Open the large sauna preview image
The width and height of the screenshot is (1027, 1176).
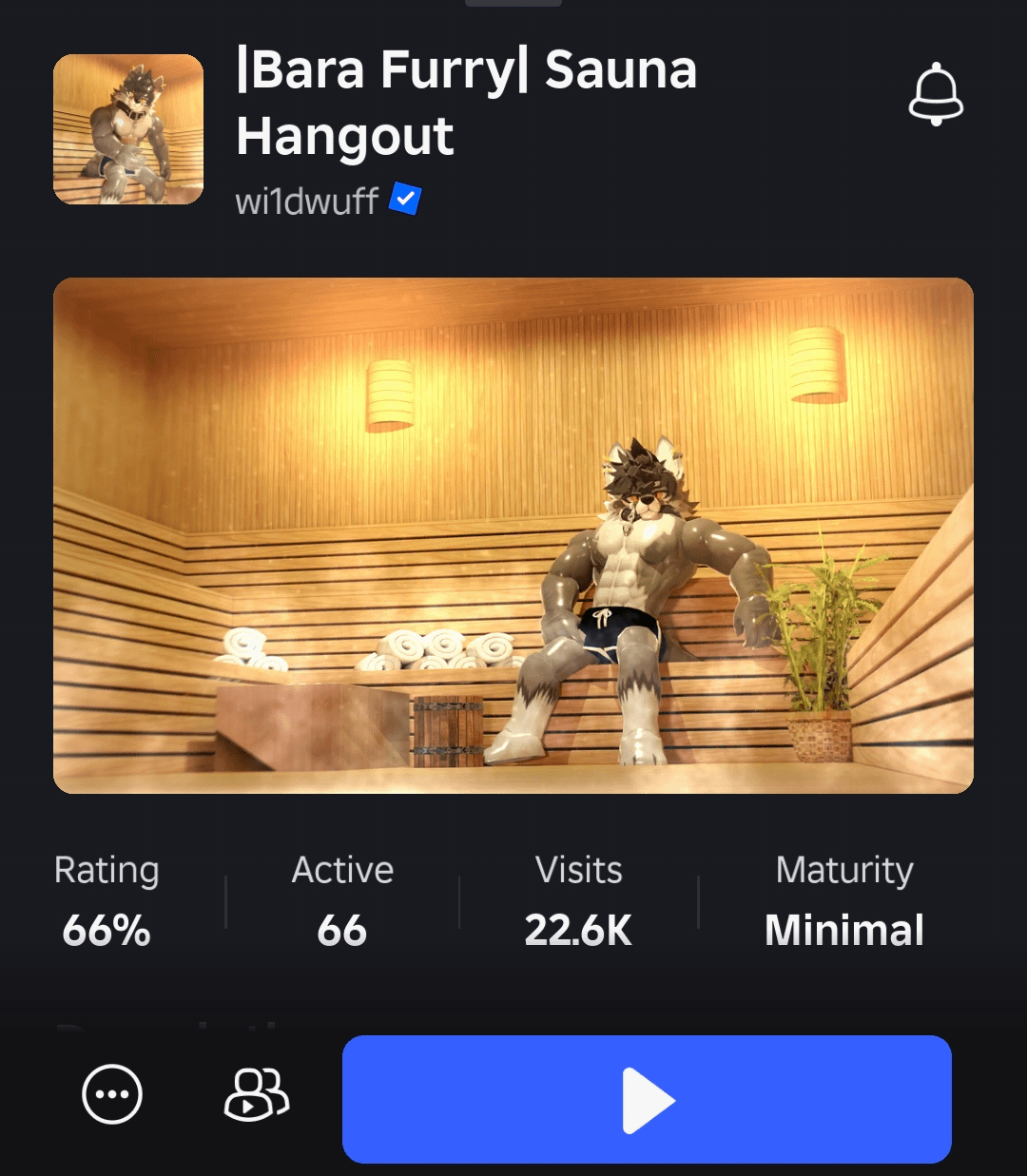[513, 535]
